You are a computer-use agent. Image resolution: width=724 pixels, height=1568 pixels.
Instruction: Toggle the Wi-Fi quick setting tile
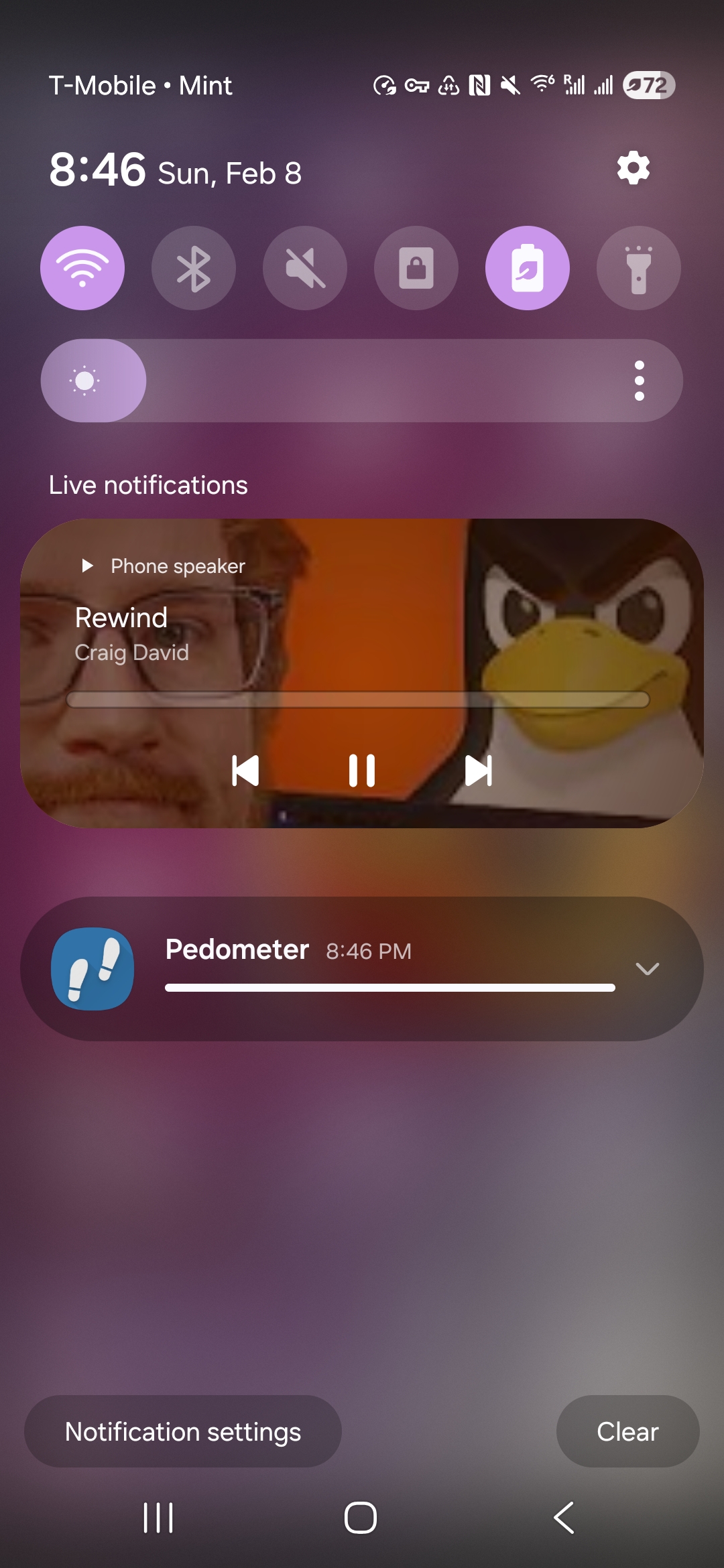point(82,267)
